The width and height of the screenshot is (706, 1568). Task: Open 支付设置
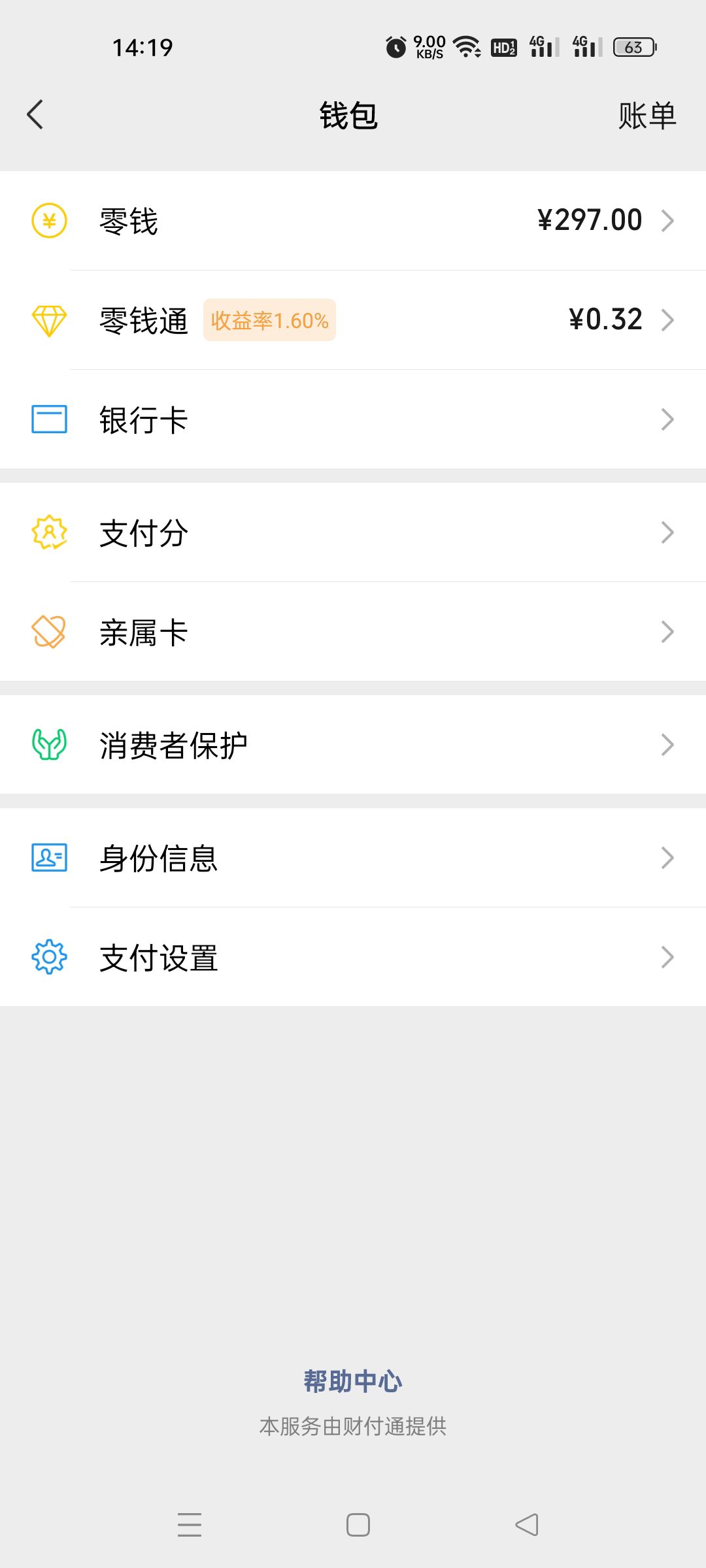click(353, 957)
